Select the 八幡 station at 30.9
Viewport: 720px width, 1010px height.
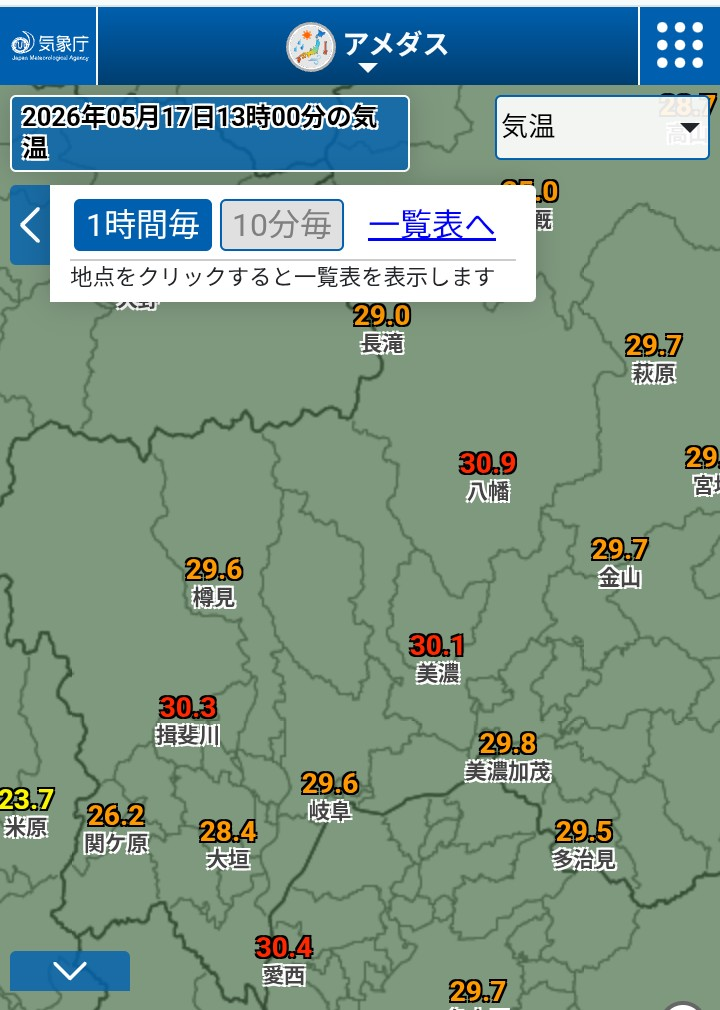pyautogui.click(x=488, y=477)
